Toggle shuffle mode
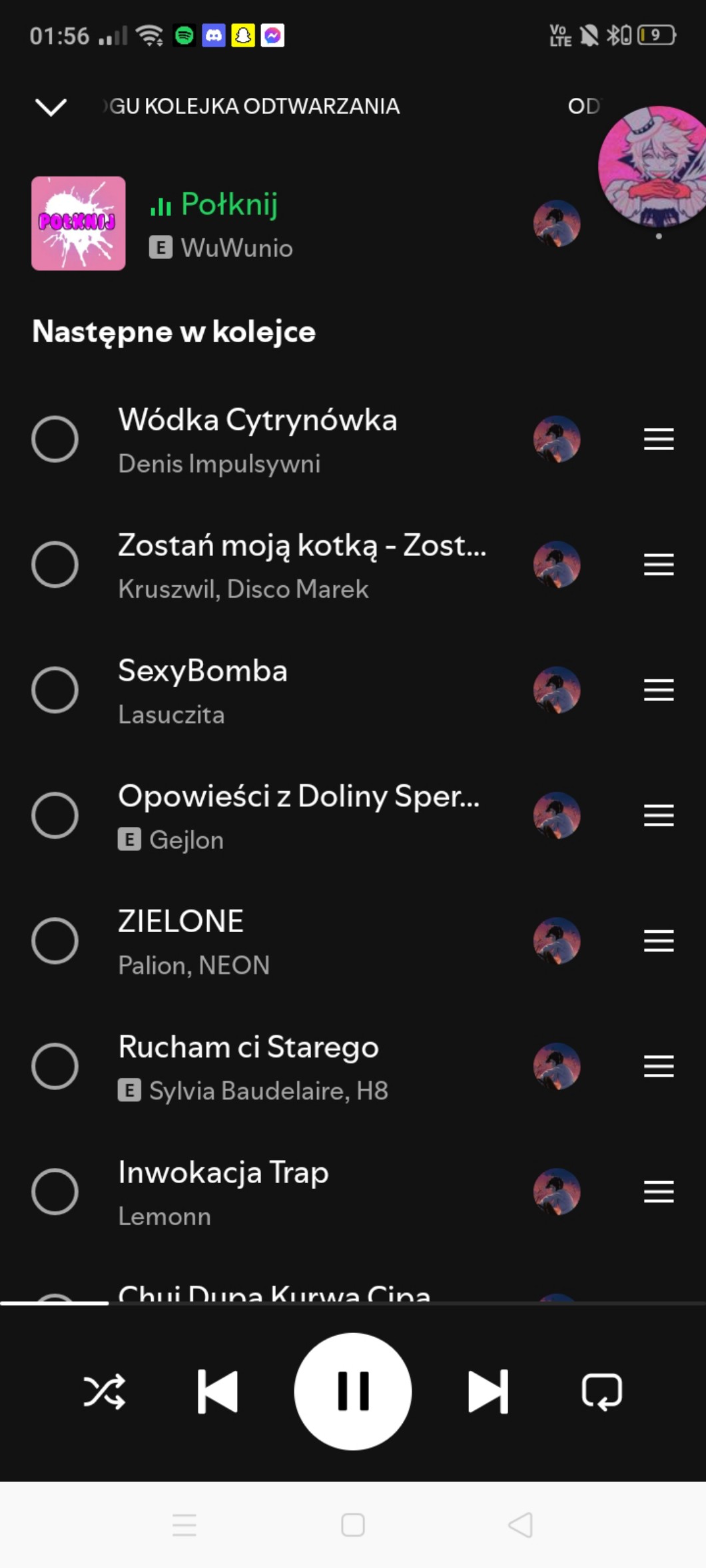Image resolution: width=706 pixels, height=1568 pixels. [104, 1391]
